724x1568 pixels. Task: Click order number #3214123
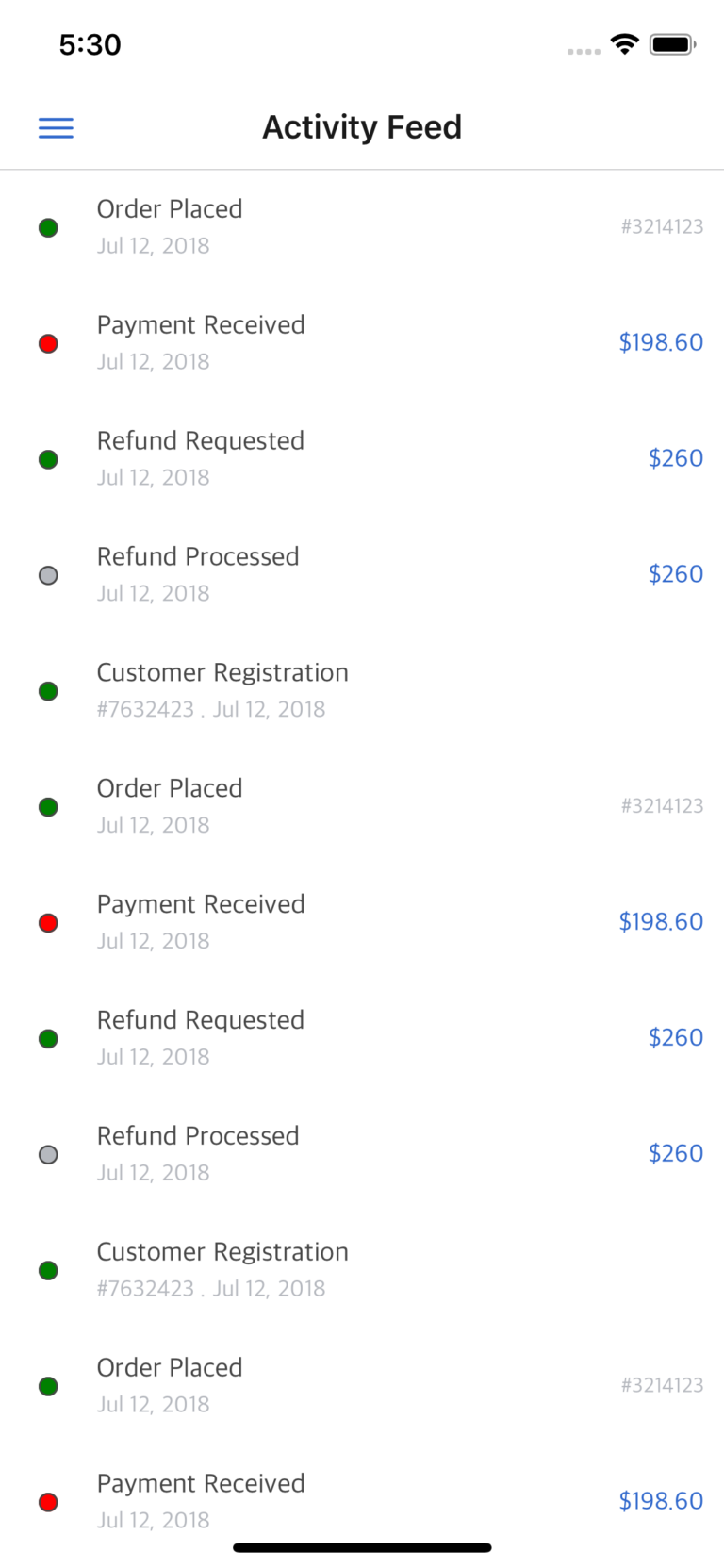coord(662,226)
